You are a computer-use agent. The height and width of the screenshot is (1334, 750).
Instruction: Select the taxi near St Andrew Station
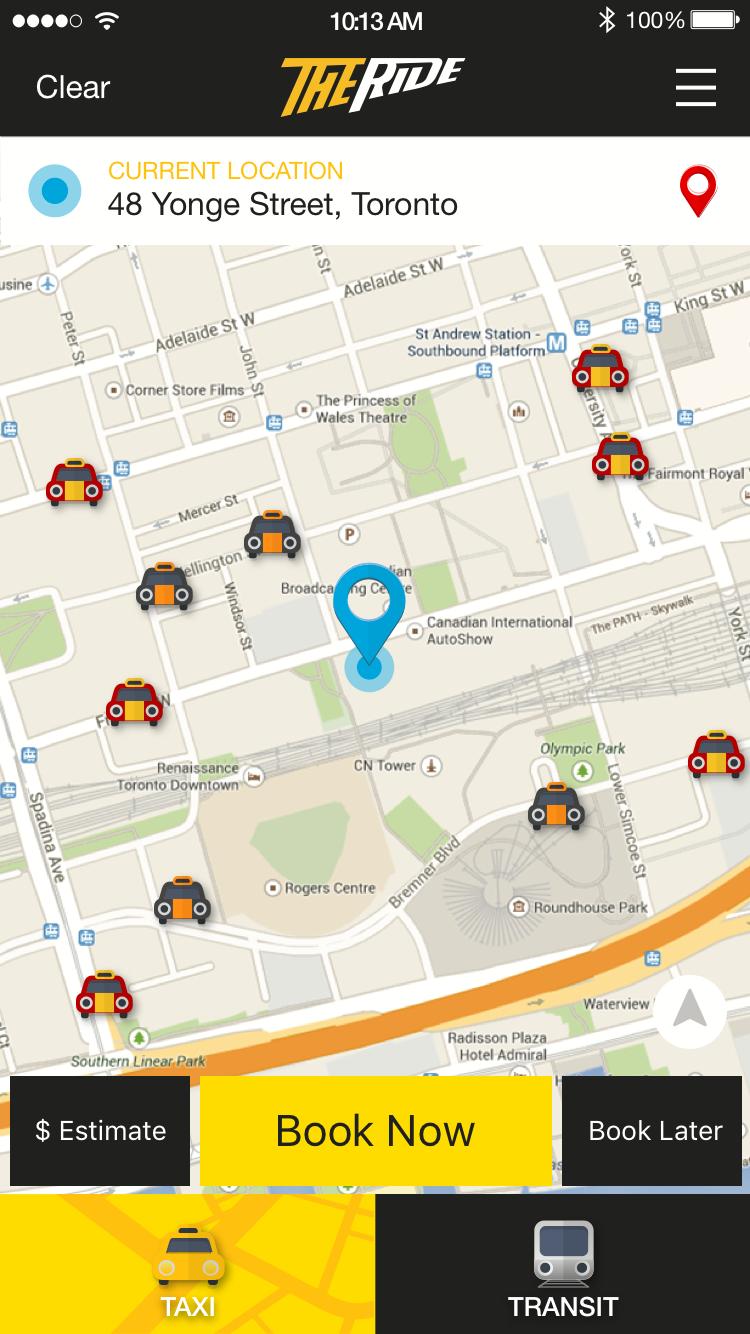coord(599,369)
